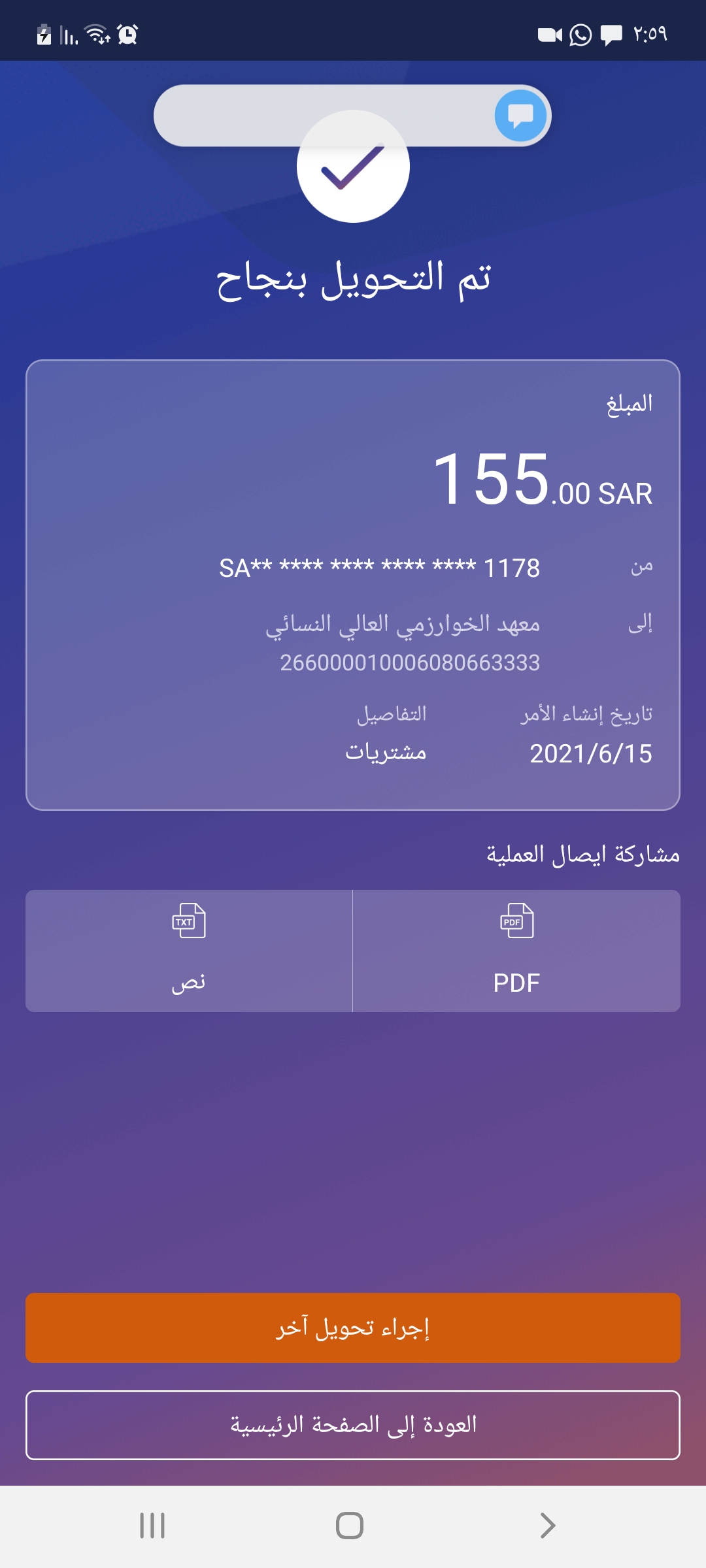The image size is (706, 1568).
Task: Share the transfer receipt as text (نص)
Action: click(x=189, y=951)
